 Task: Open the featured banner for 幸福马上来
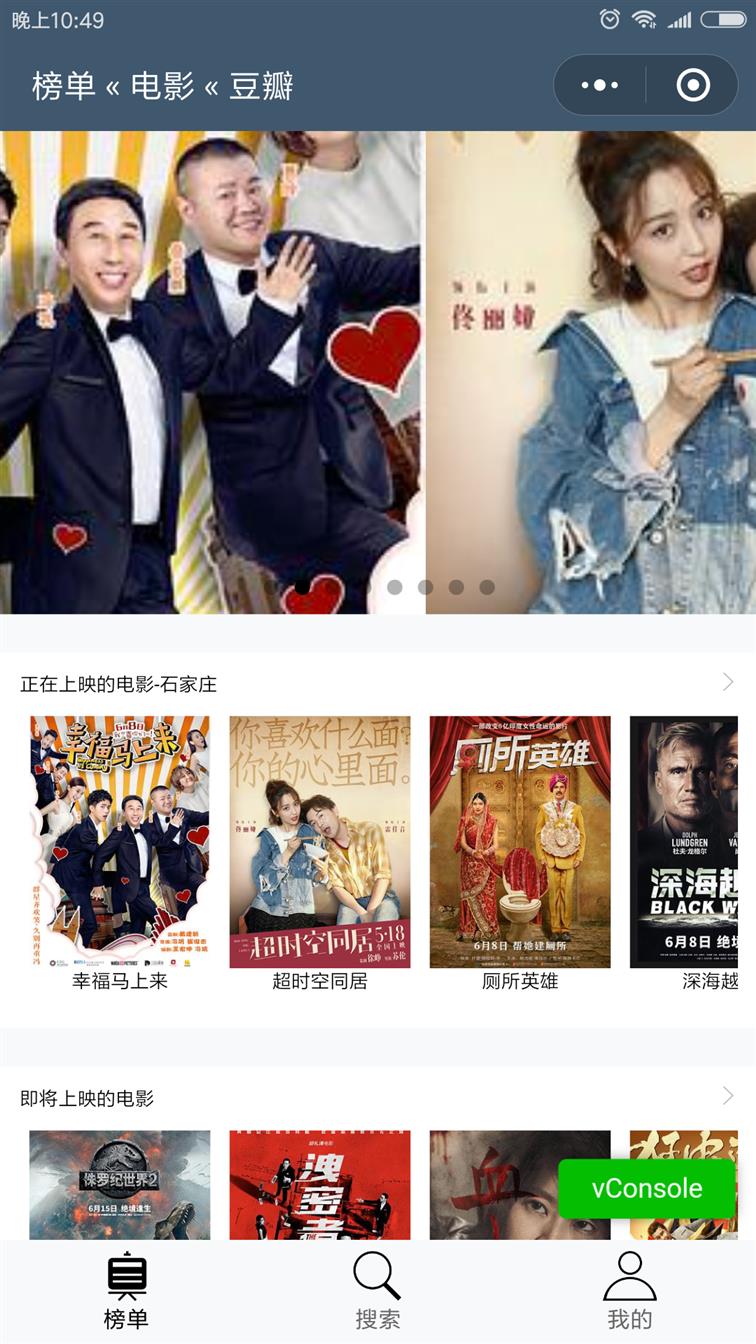[x=210, y=372]
